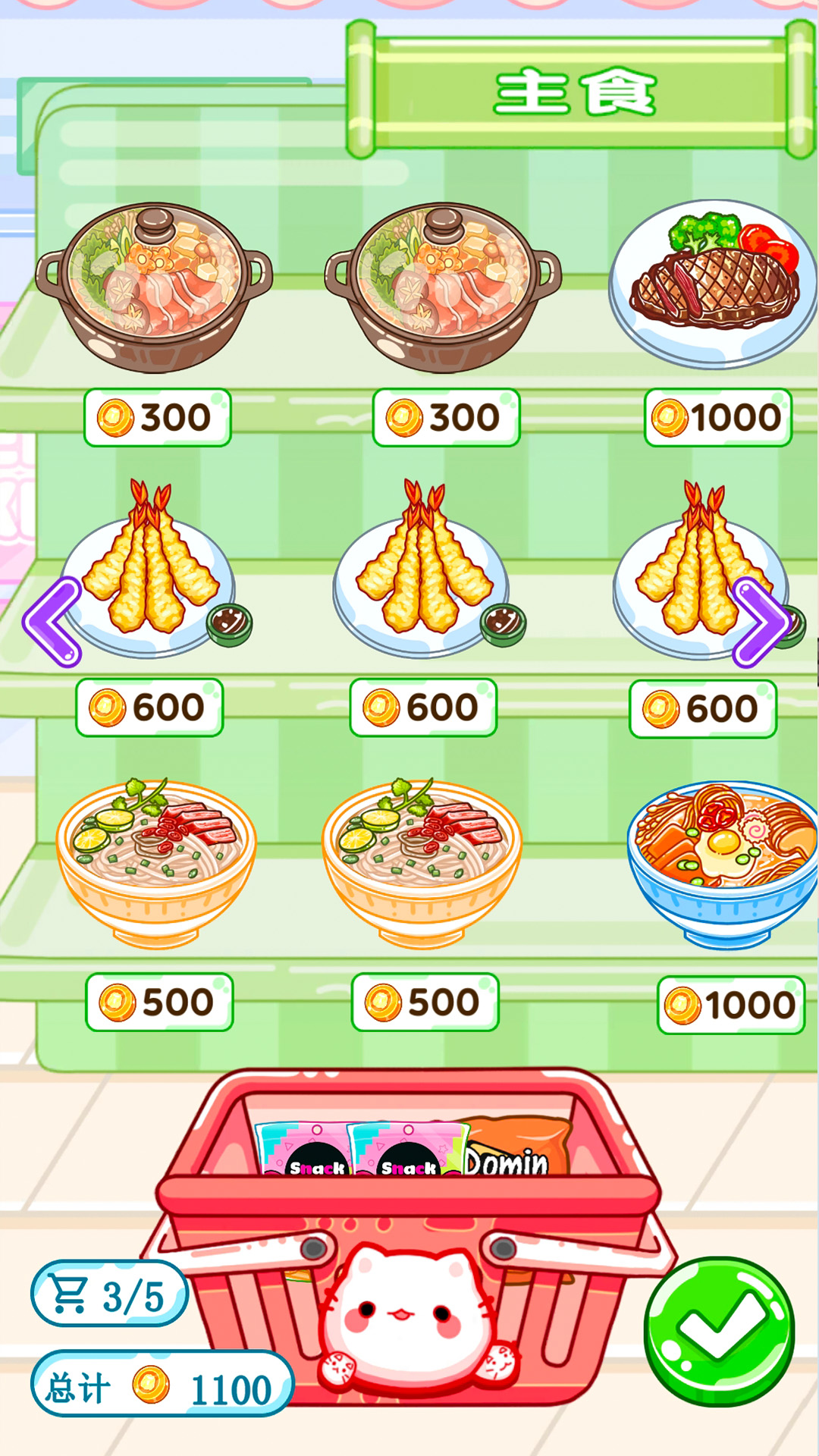819x1456 pixels.
Task: Open the red shopping basket
Action: pyautogui.click(x=409, y=1213)
